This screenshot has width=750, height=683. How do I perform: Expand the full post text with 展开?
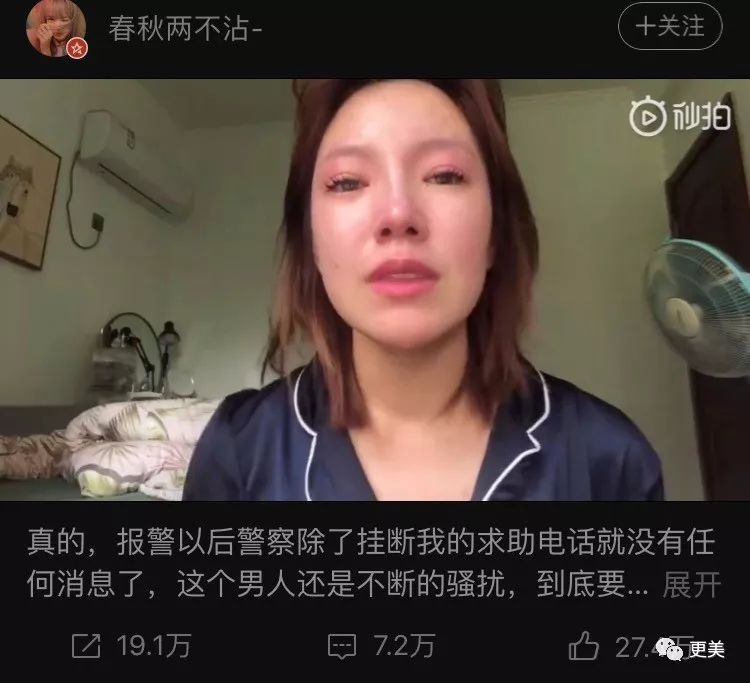[x=691, y=586]
